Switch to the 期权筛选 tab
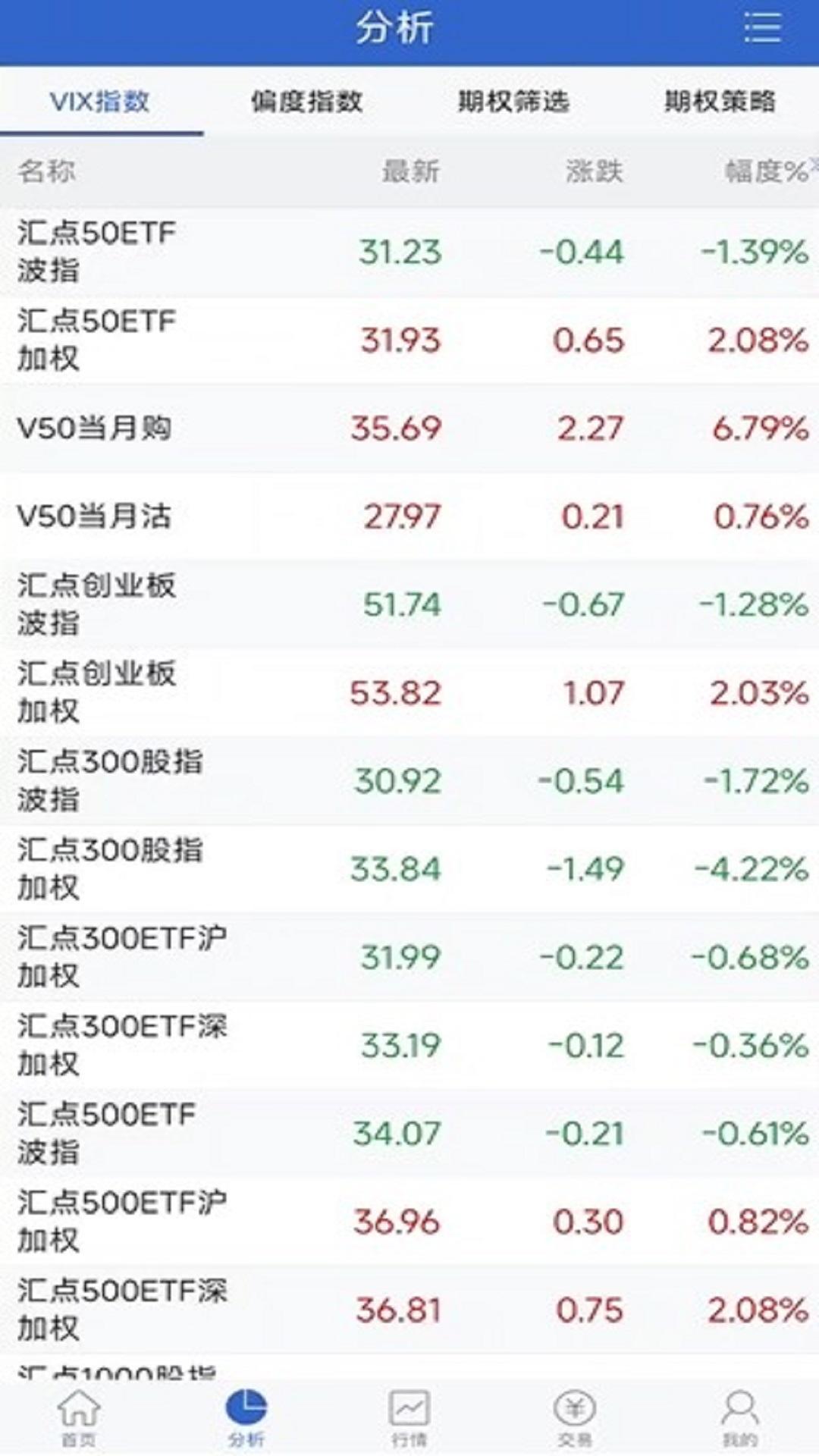Viewport: 819px width, 1456px height. tap(513, 102)
